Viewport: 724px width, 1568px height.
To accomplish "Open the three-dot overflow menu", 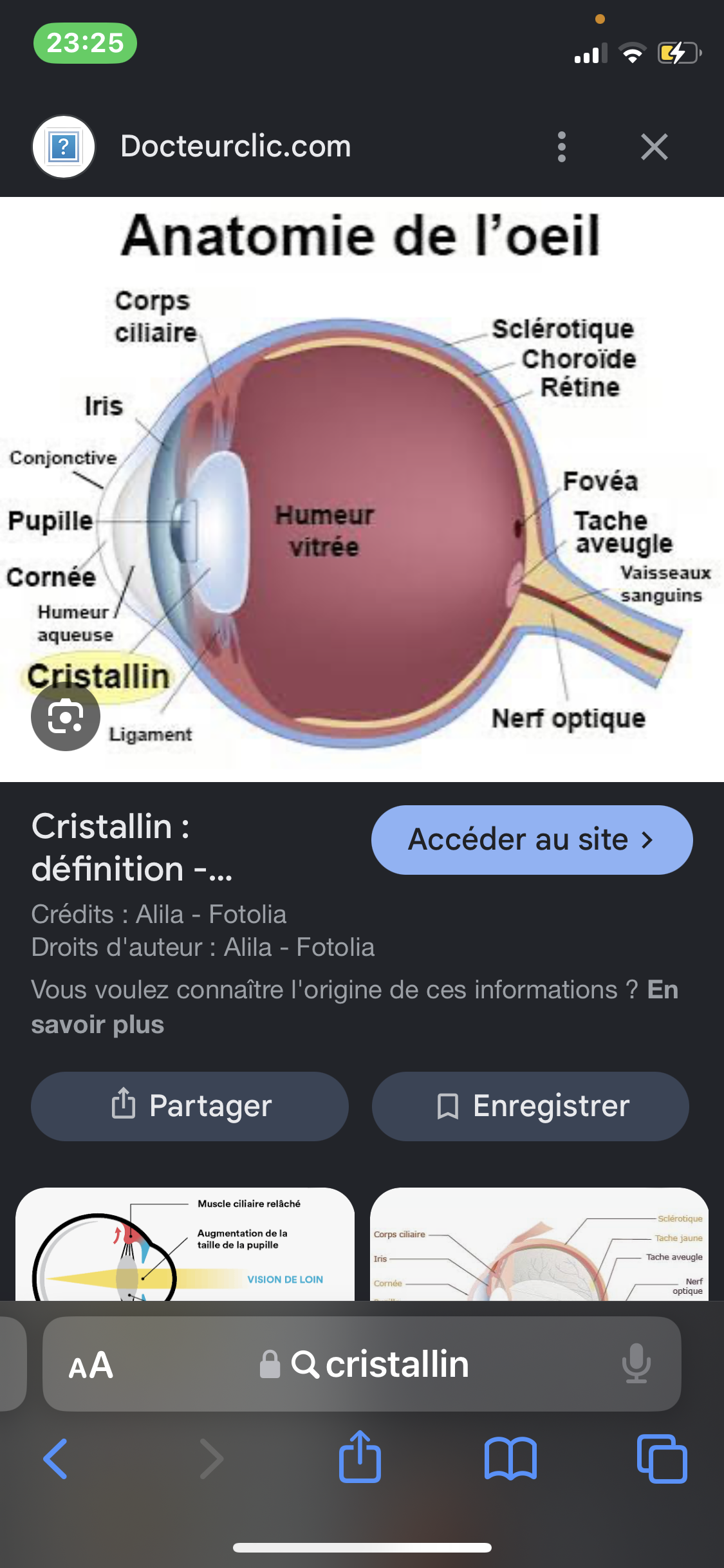I will (x=561, y=147).
